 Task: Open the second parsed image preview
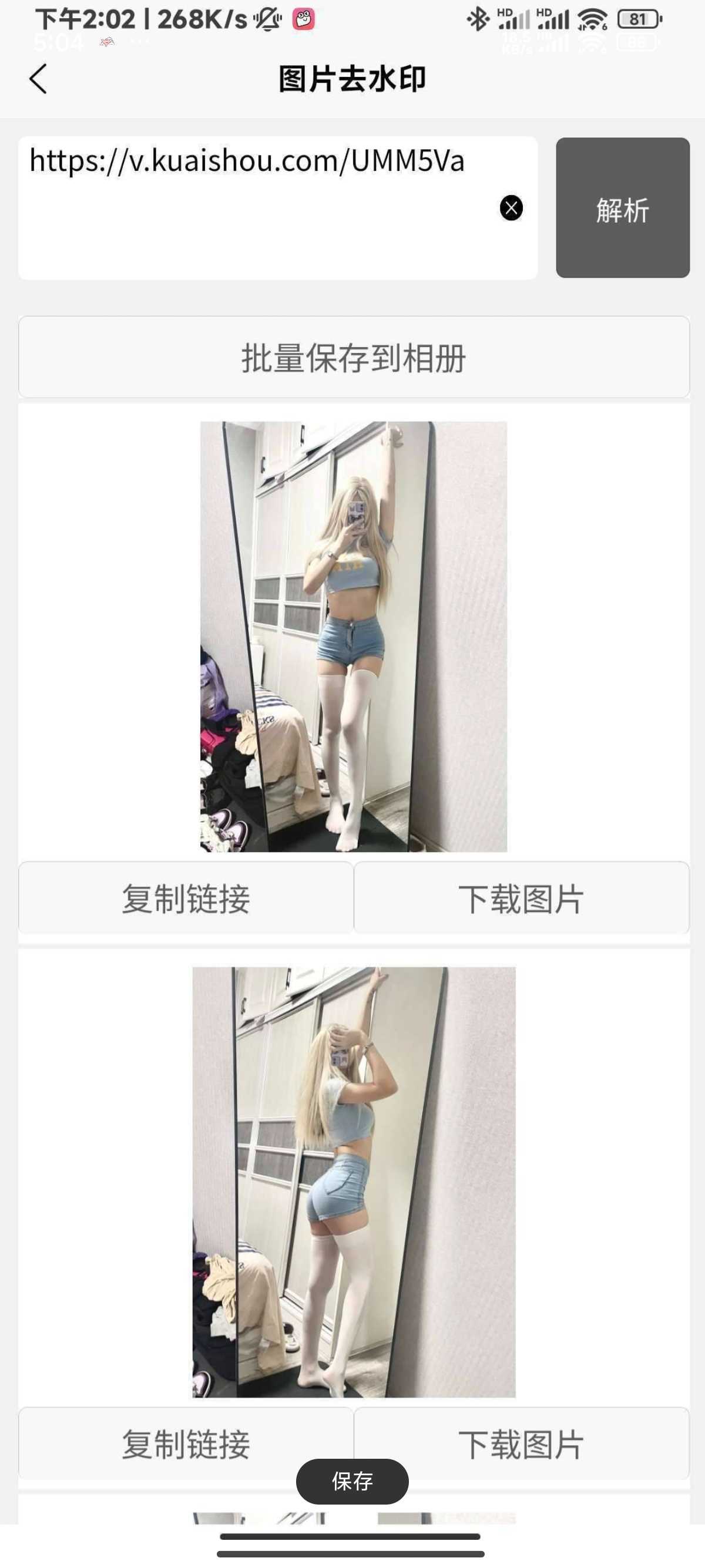[353, 1181]
